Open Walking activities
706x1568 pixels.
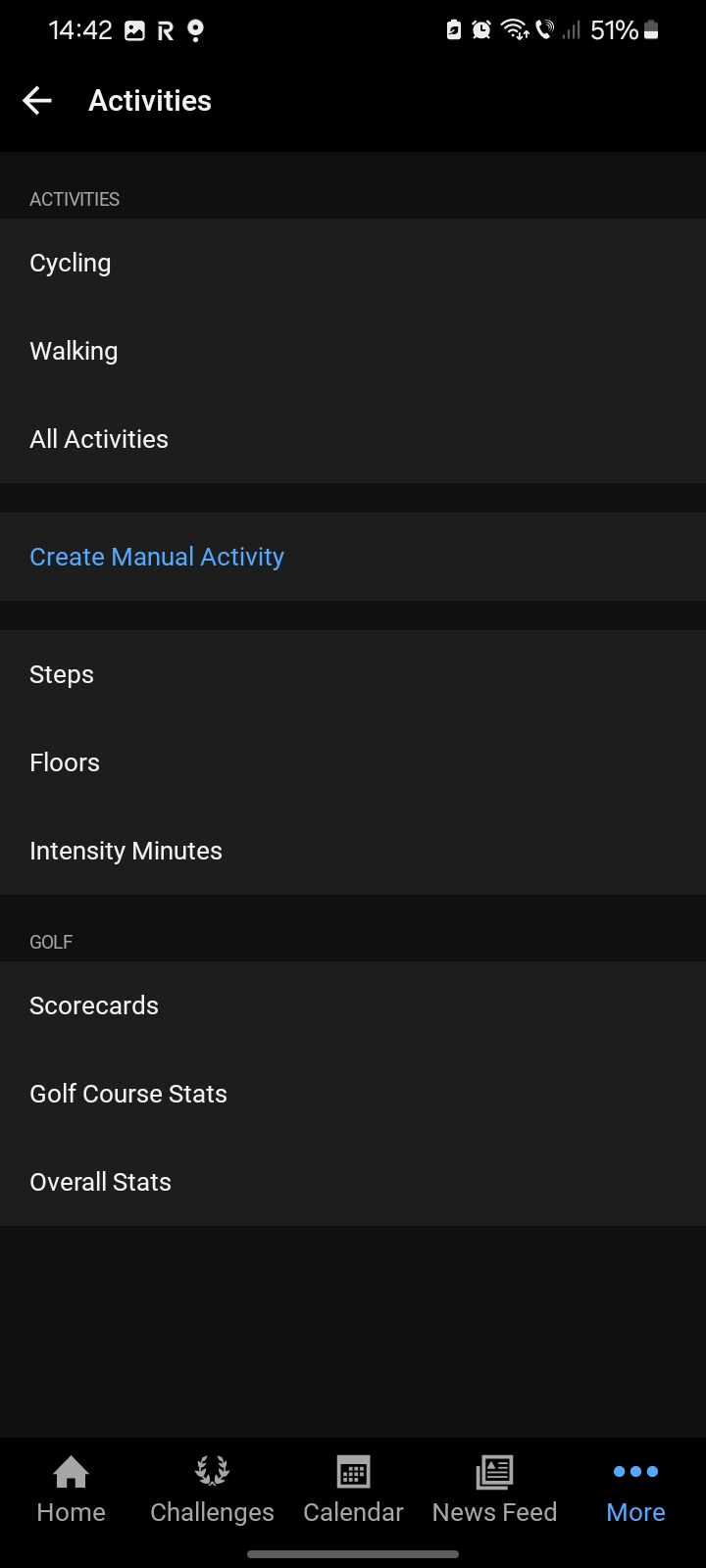coord(353,351)
